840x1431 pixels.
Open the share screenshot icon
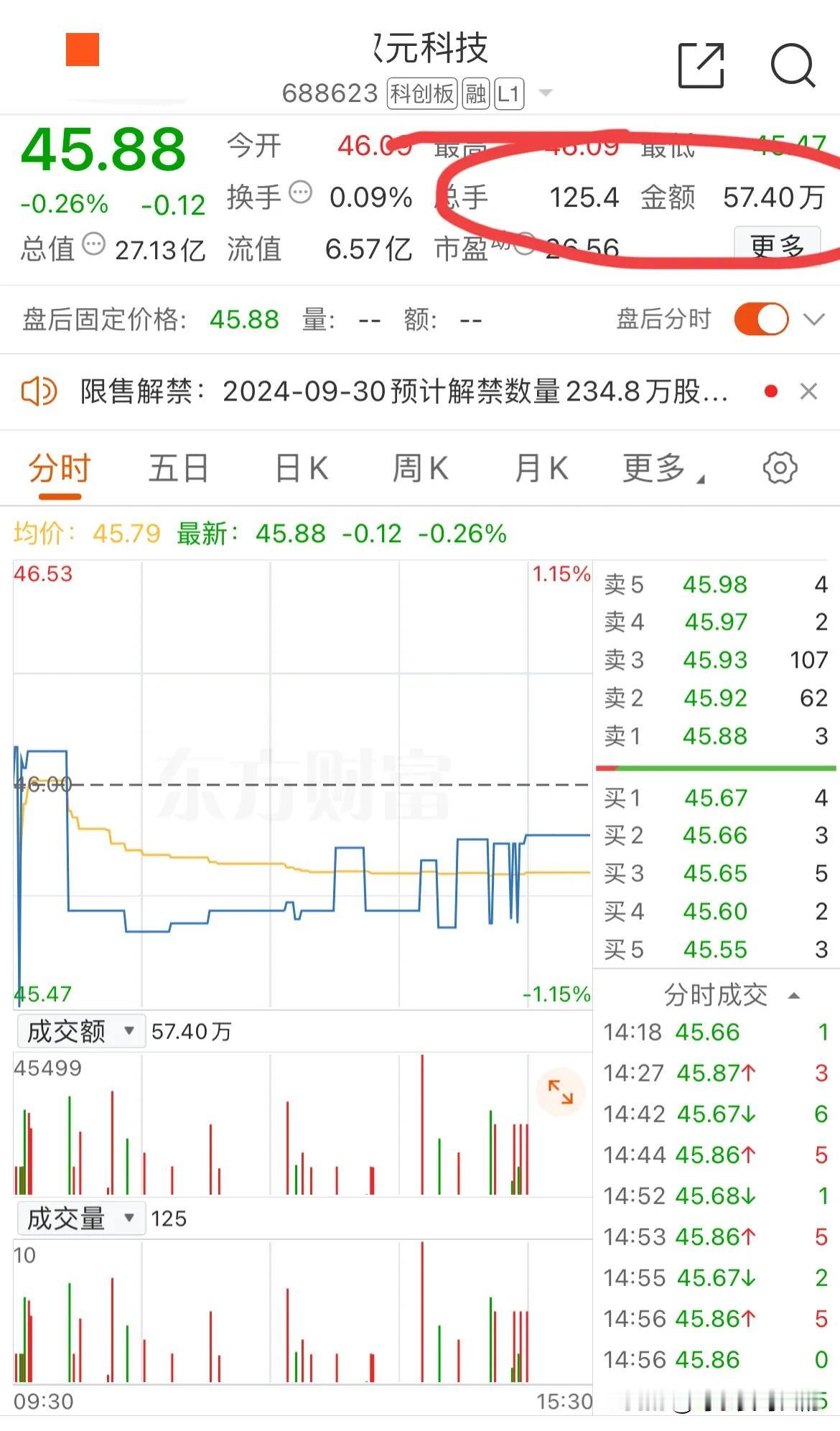pos(699,65)
